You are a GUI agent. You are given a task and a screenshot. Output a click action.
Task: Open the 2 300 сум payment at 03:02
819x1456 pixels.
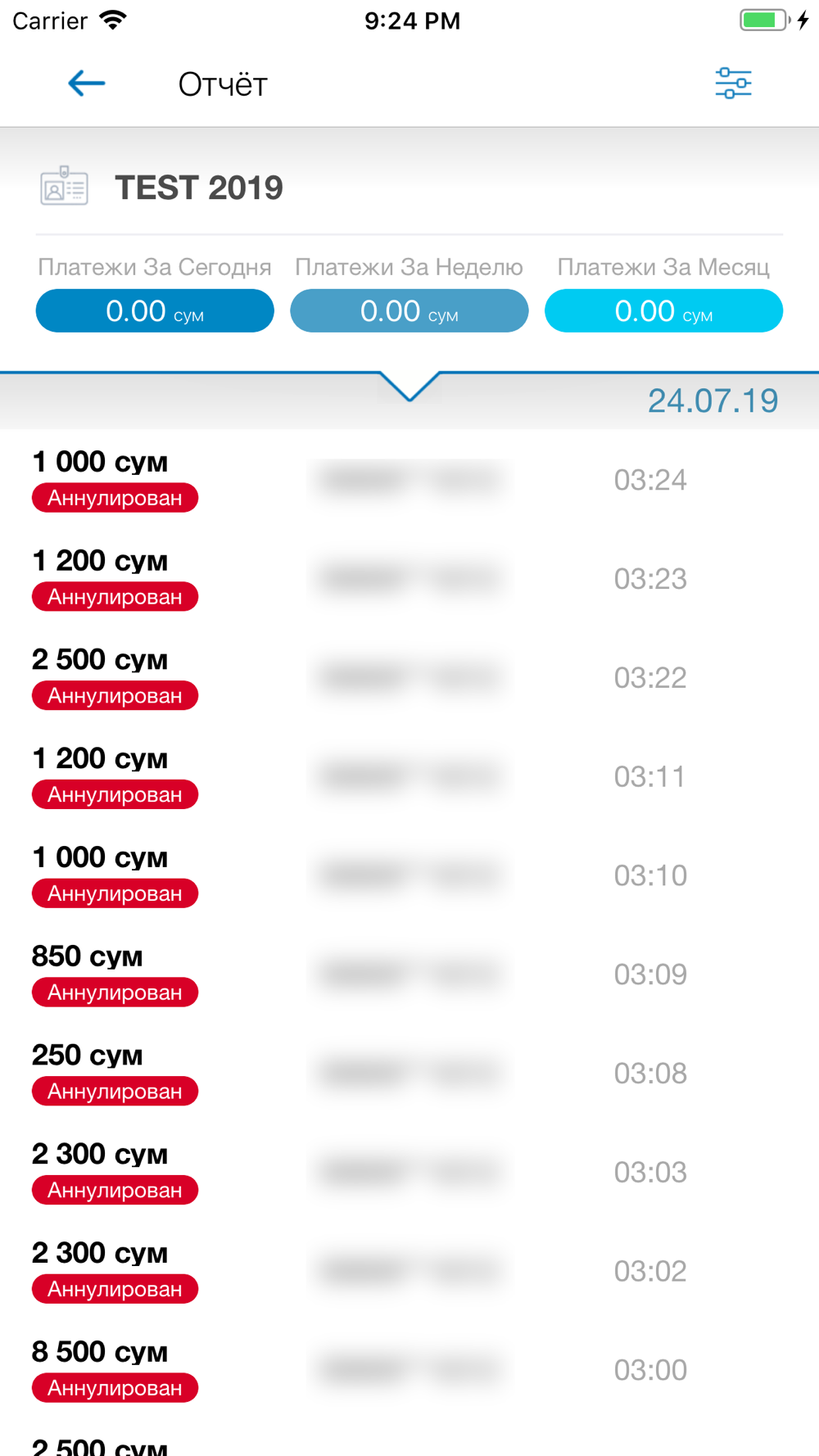tap(409, 1272)
